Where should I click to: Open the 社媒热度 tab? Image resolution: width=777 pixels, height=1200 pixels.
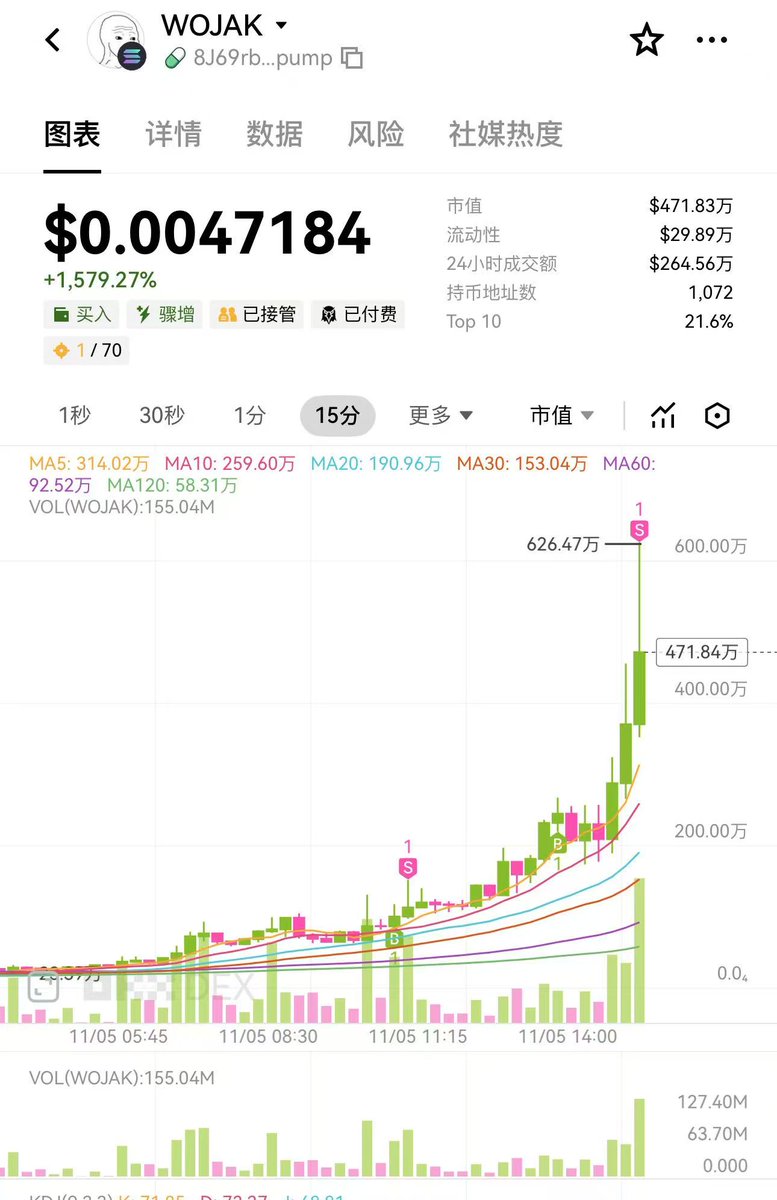pyautogui.click(x=505, y=134)
